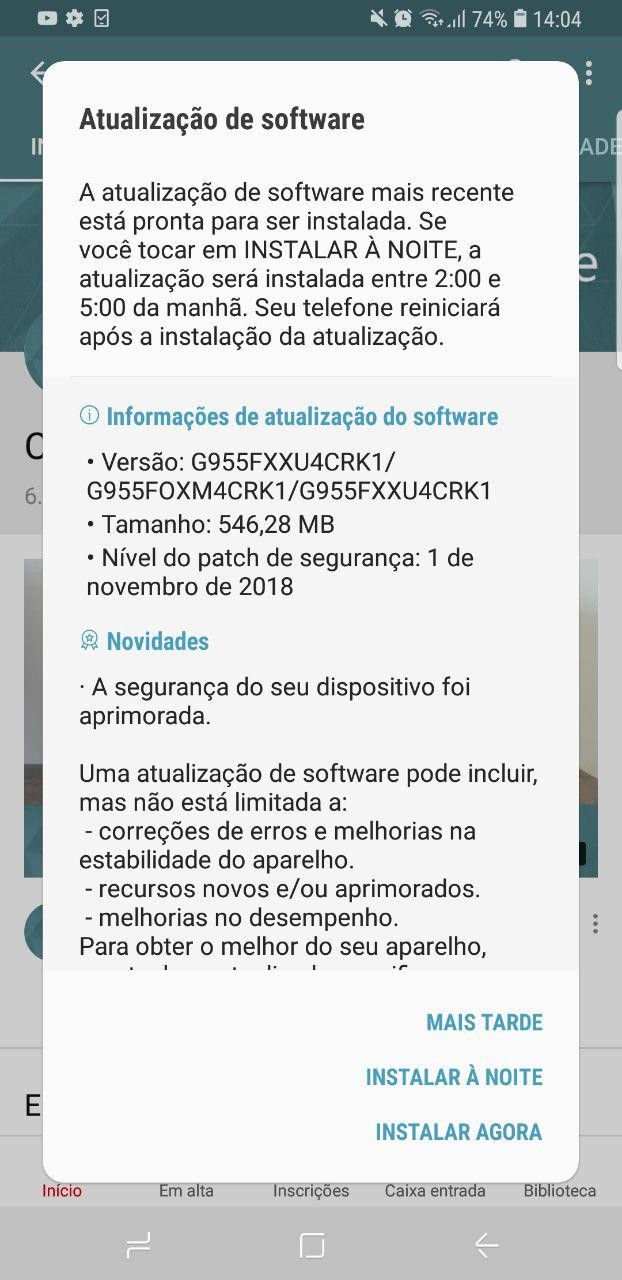Open recent apps from navigation bar
The image size is (622, 1280).
tap(138, 1245)
